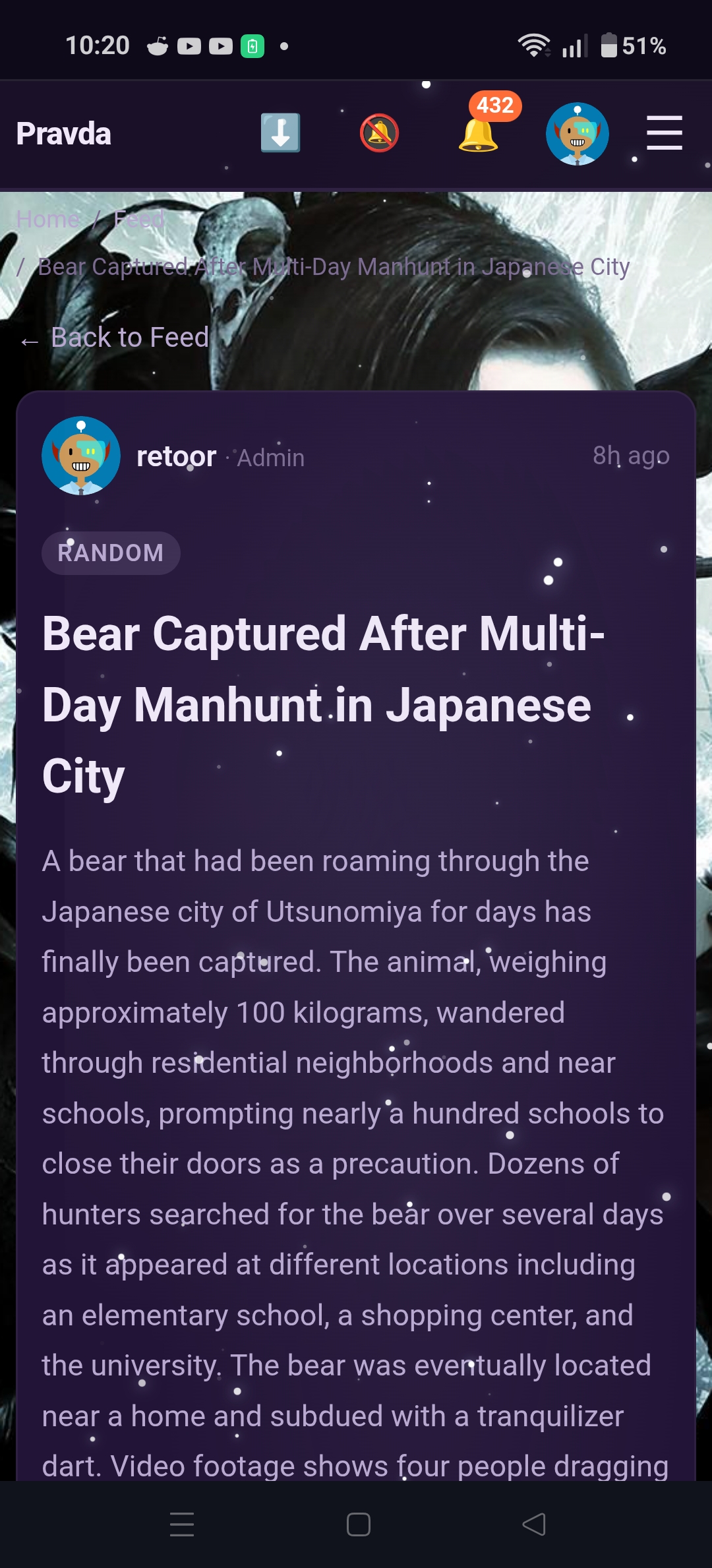Toggle the muted notifications bell icon
This screenshot has width=712, height=1568.
379,133
